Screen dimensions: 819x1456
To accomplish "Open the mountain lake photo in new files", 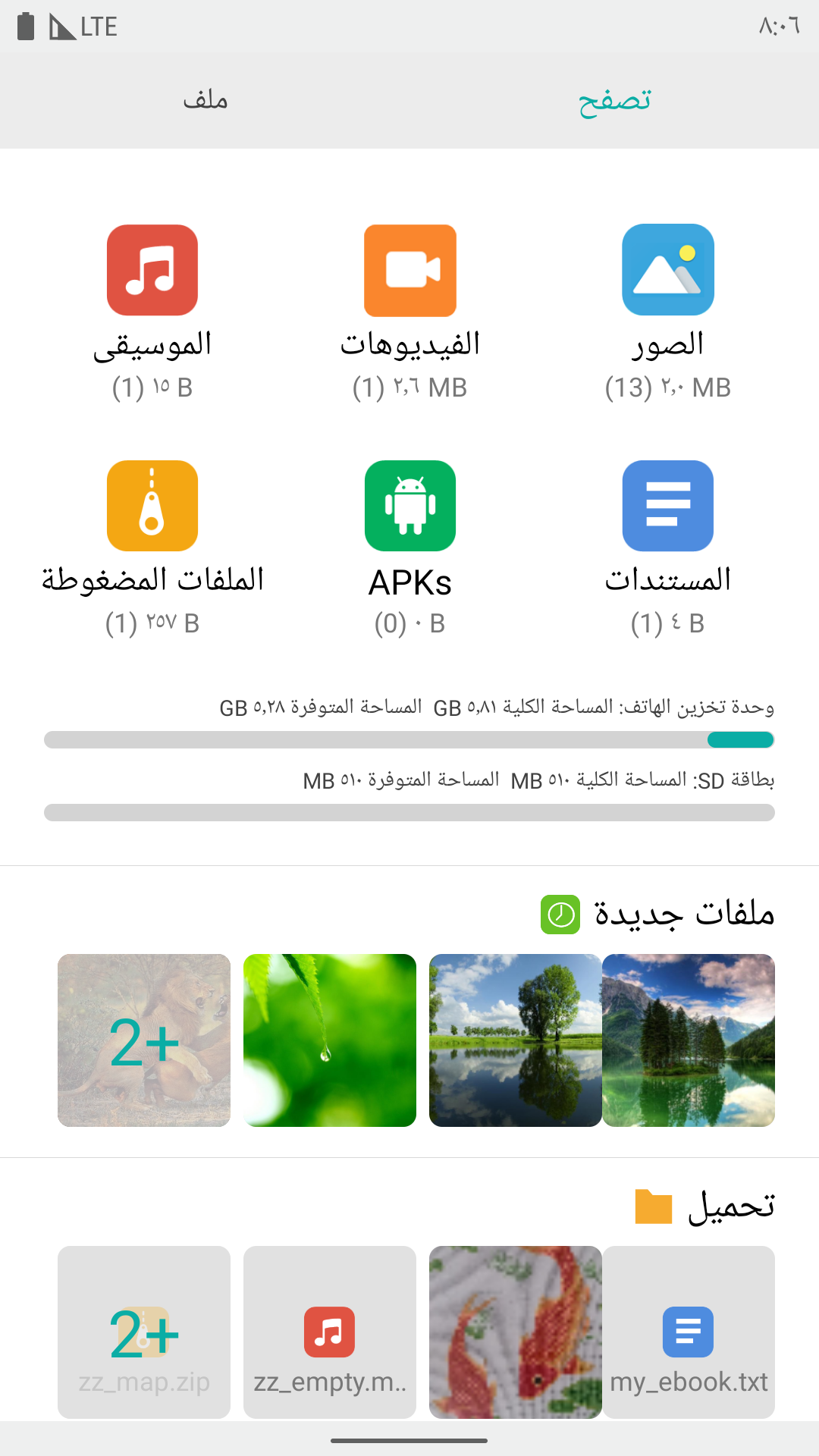I will coord(689,1040).
